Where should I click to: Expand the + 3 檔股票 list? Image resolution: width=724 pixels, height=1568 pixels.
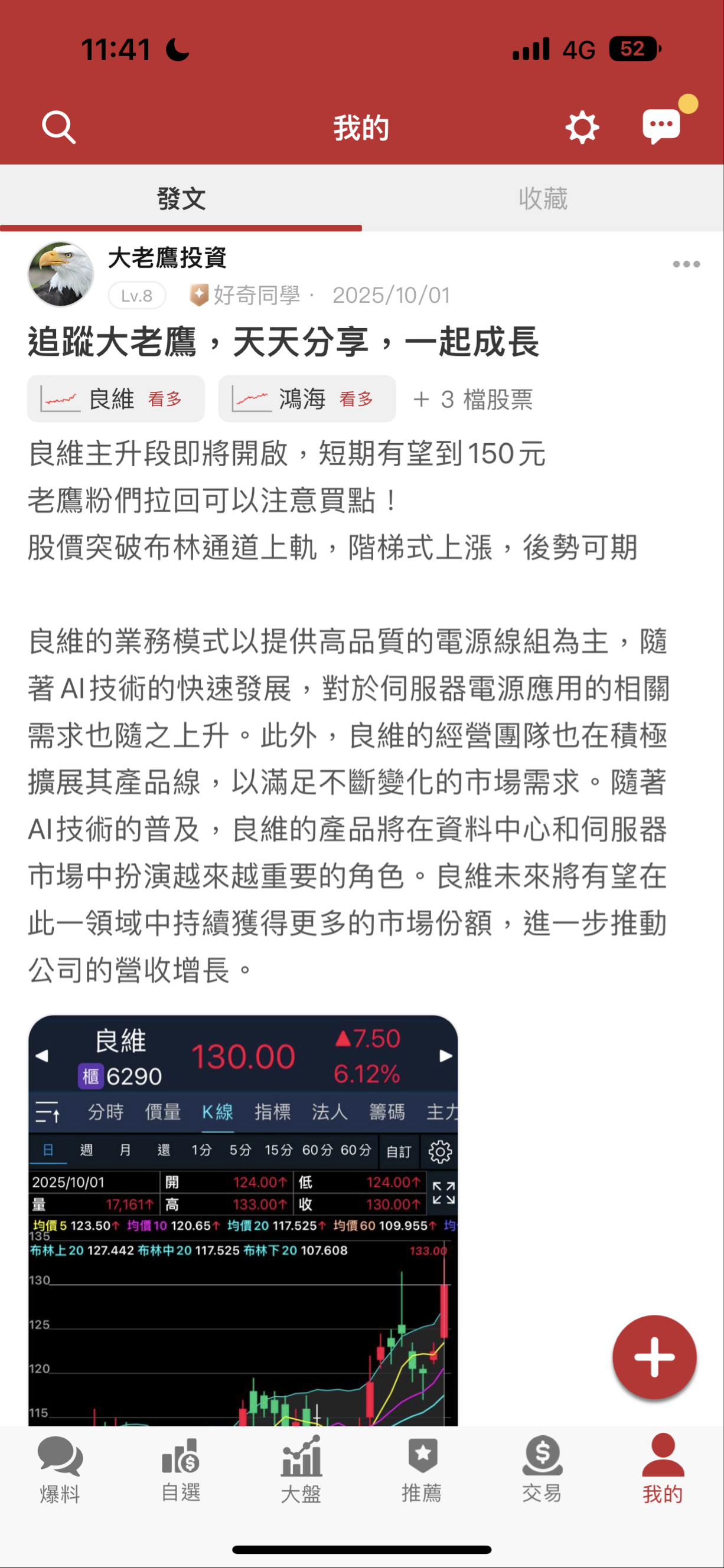point(472,400)
